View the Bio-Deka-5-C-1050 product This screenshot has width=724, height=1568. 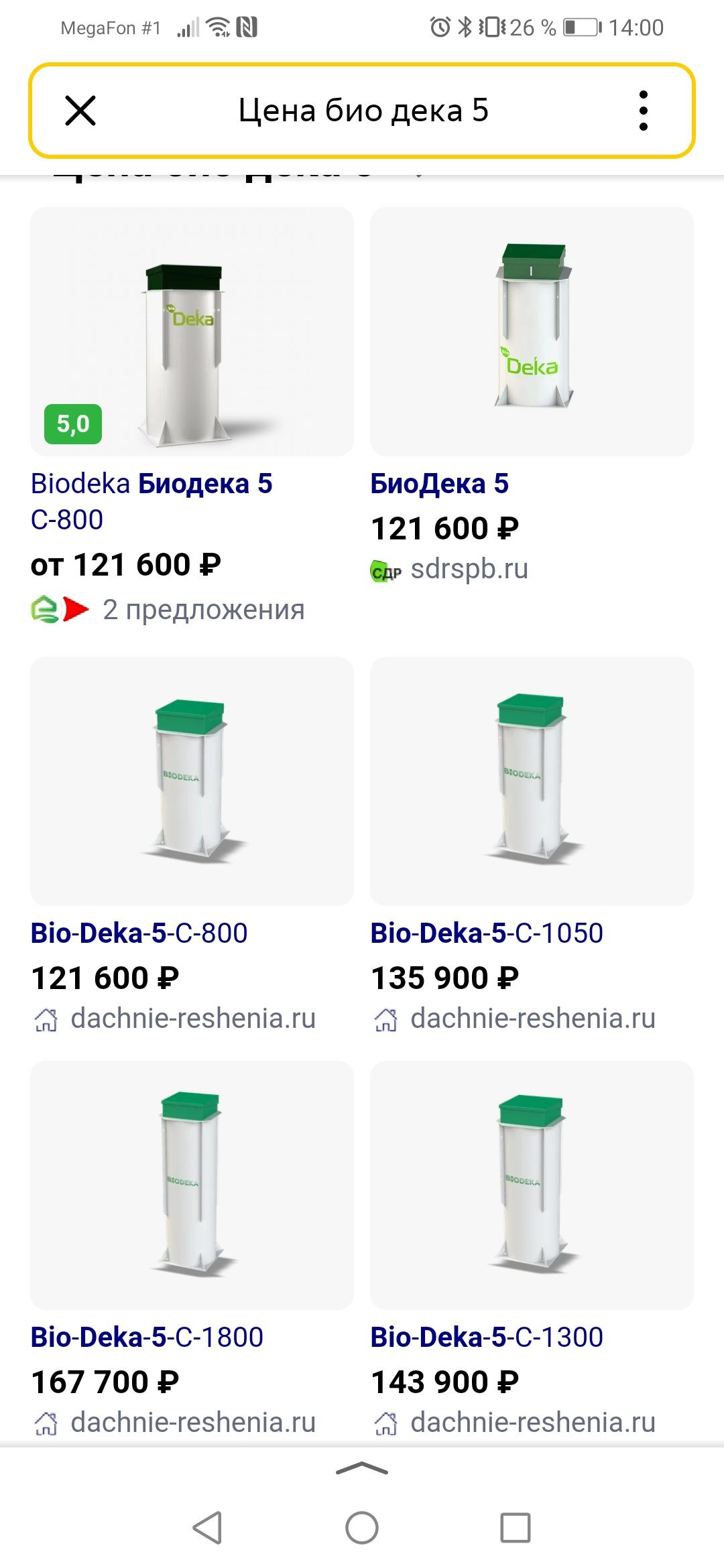coord(532,781)
